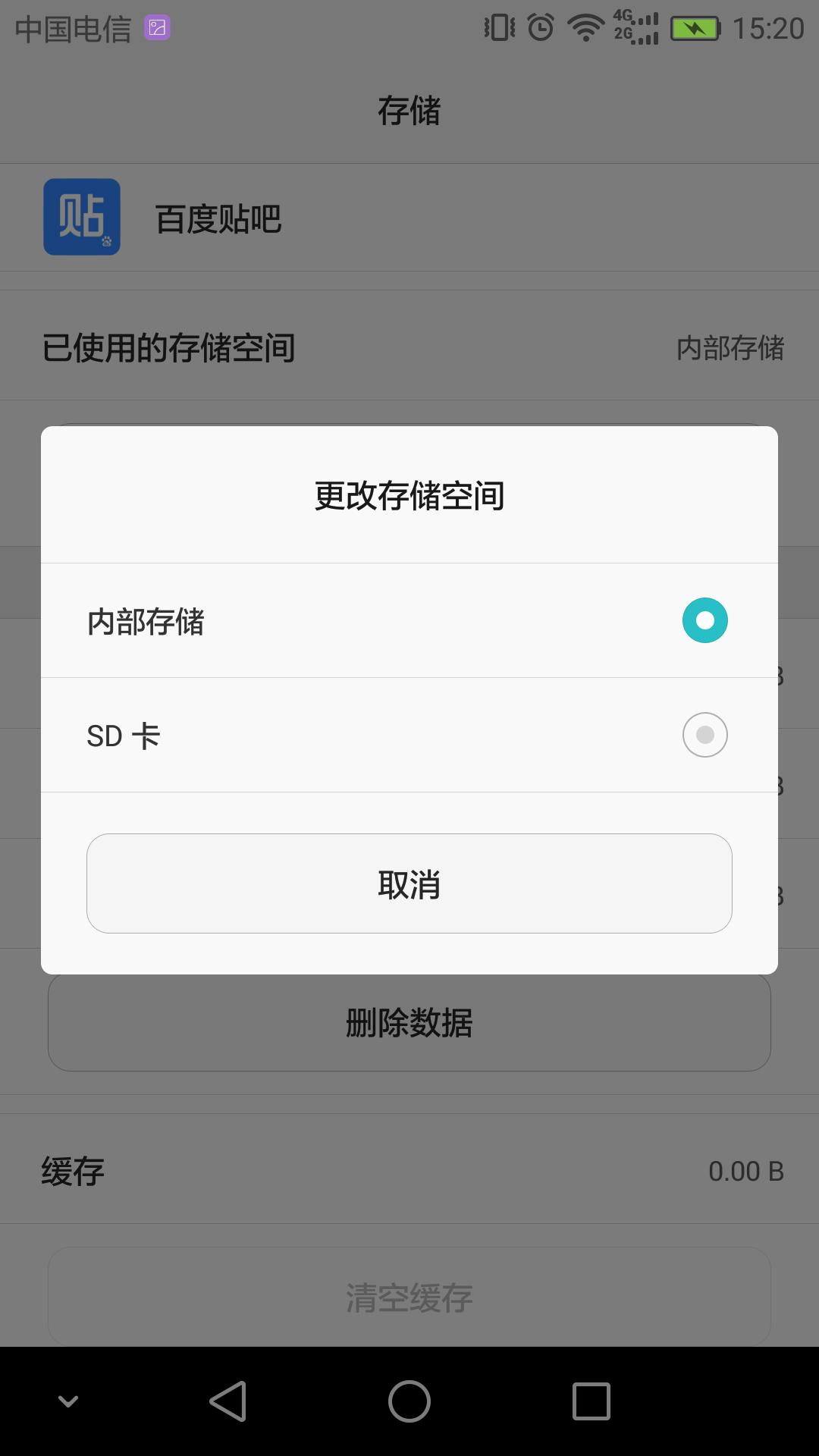Tap the 删除数据 button
819x1456 pixels.
pyautogui.click(x=409, y=1021)
